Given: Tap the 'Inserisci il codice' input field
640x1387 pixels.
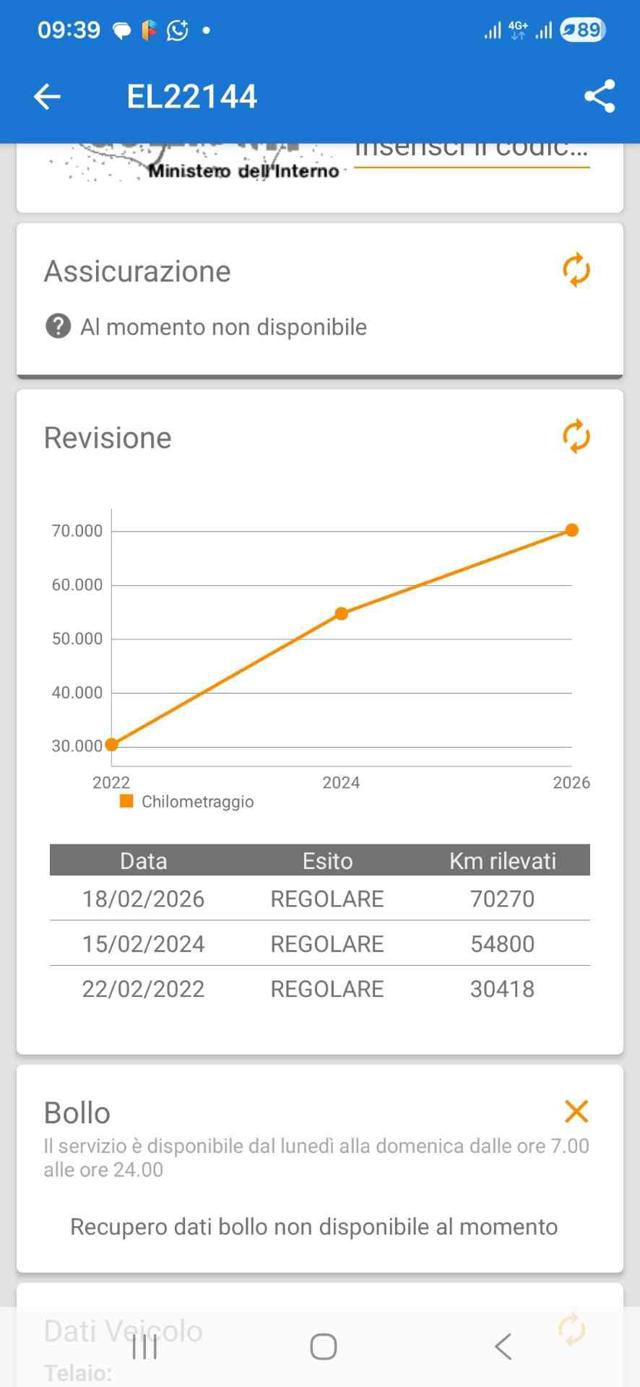Looking at the screenshot, I should pyautogui.click(x=471, y=152).
